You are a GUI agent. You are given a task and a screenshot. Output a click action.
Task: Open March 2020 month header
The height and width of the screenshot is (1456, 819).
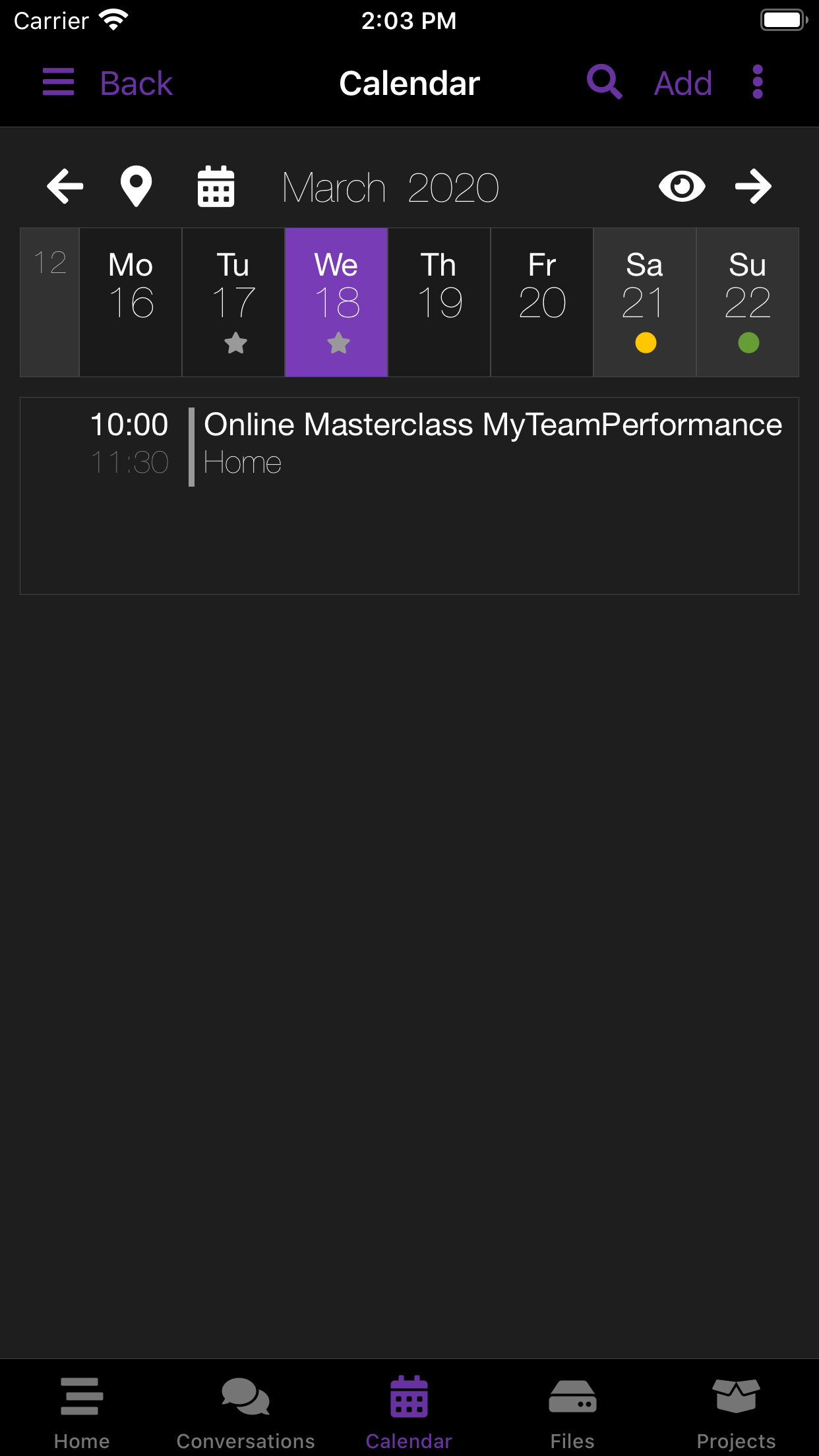pyautogui.click(x=391, y=186)
